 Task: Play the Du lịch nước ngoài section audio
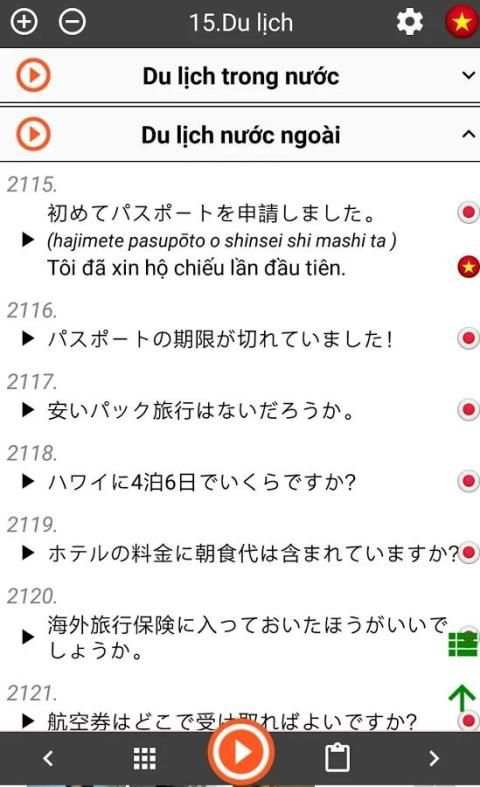click(34, 134)
